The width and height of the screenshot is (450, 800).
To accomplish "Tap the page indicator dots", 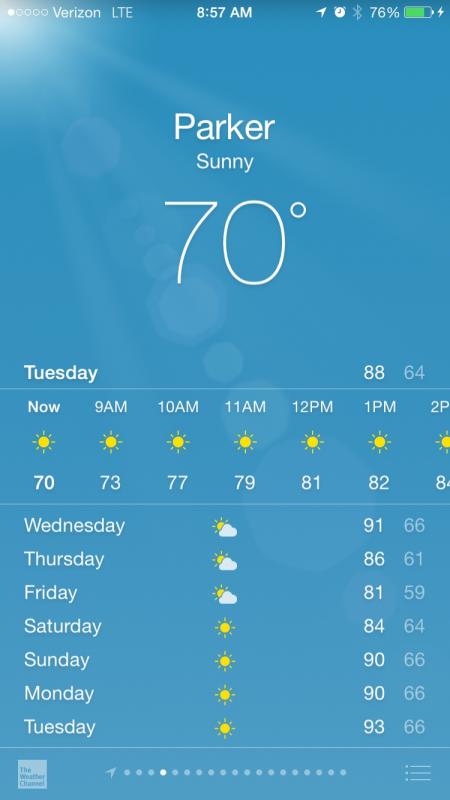I will (226, 772).
